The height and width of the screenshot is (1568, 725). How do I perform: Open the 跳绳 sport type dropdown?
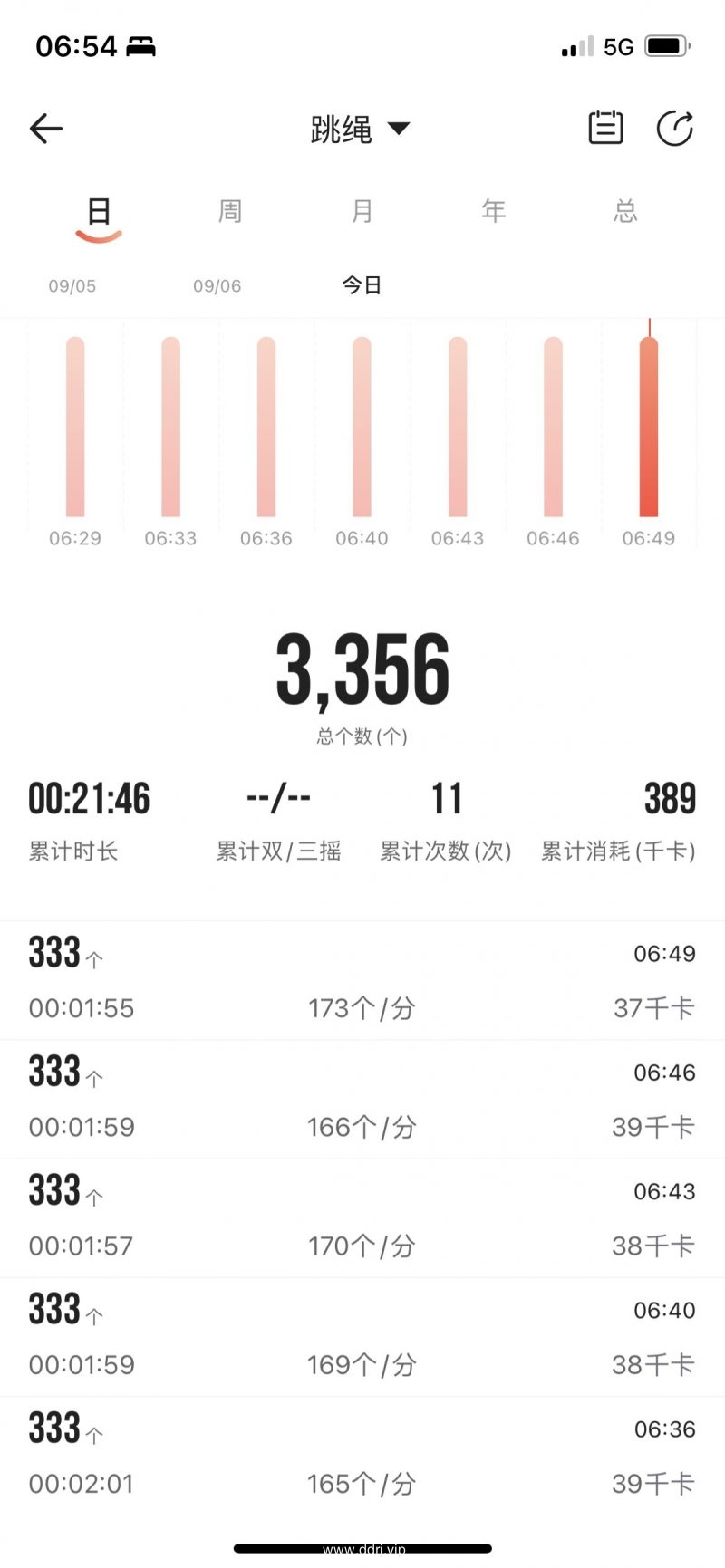tap(360, 129)
